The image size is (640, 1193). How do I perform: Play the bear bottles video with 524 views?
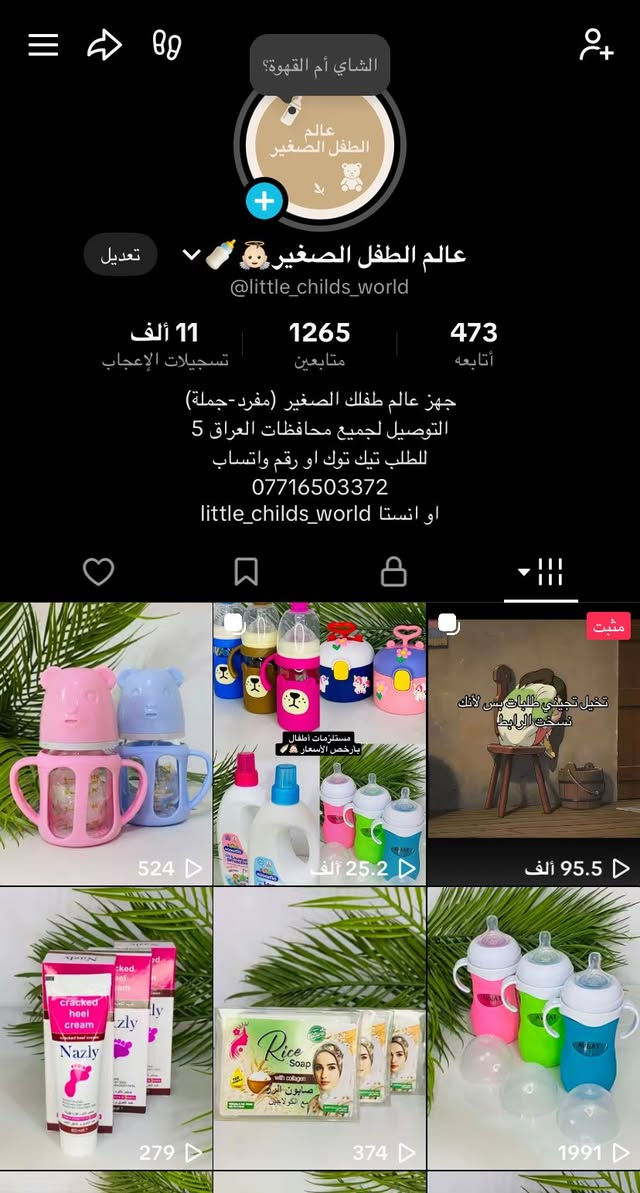coord(106,744)
